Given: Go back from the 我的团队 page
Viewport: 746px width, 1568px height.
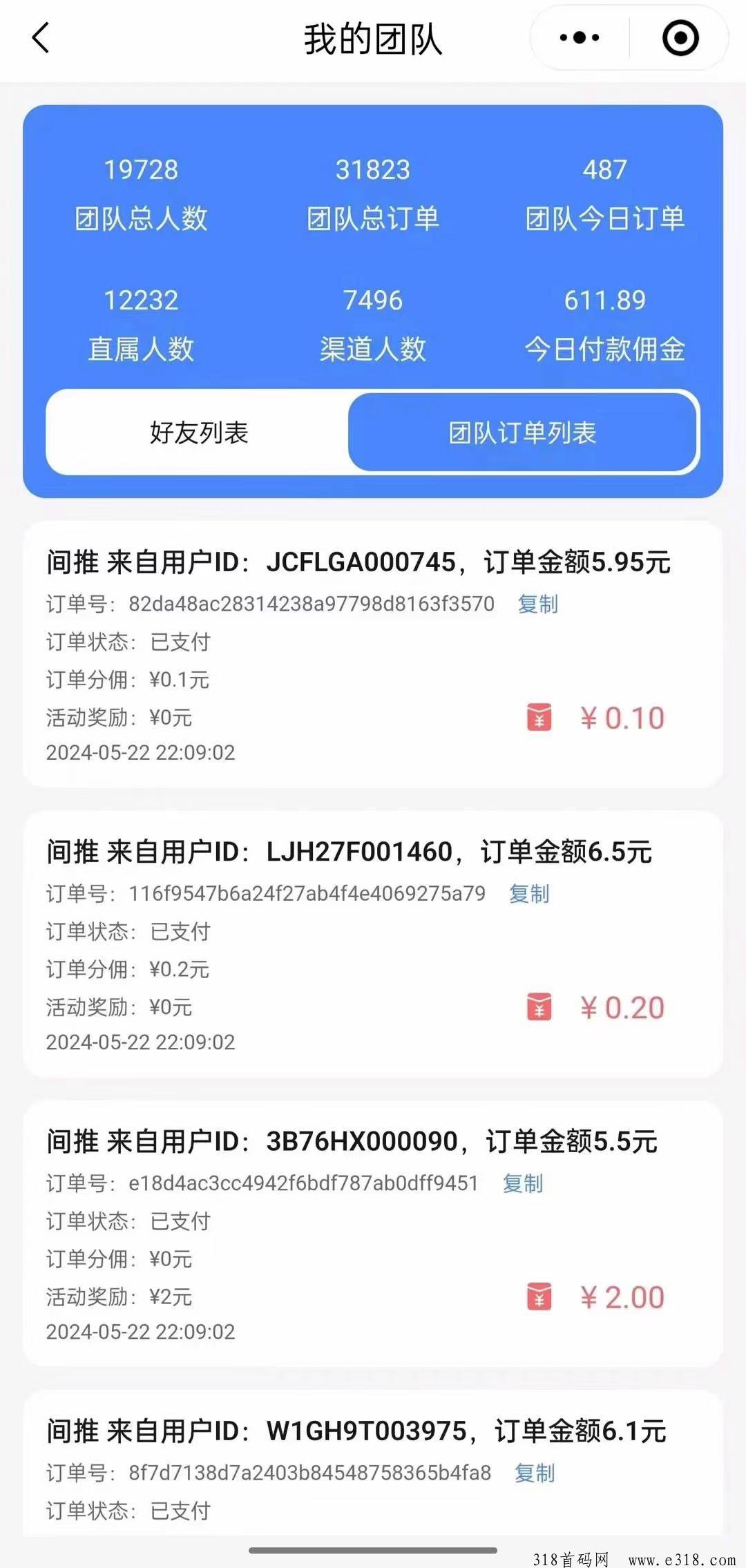Looking at the screenshot, I should click(41, 38).
